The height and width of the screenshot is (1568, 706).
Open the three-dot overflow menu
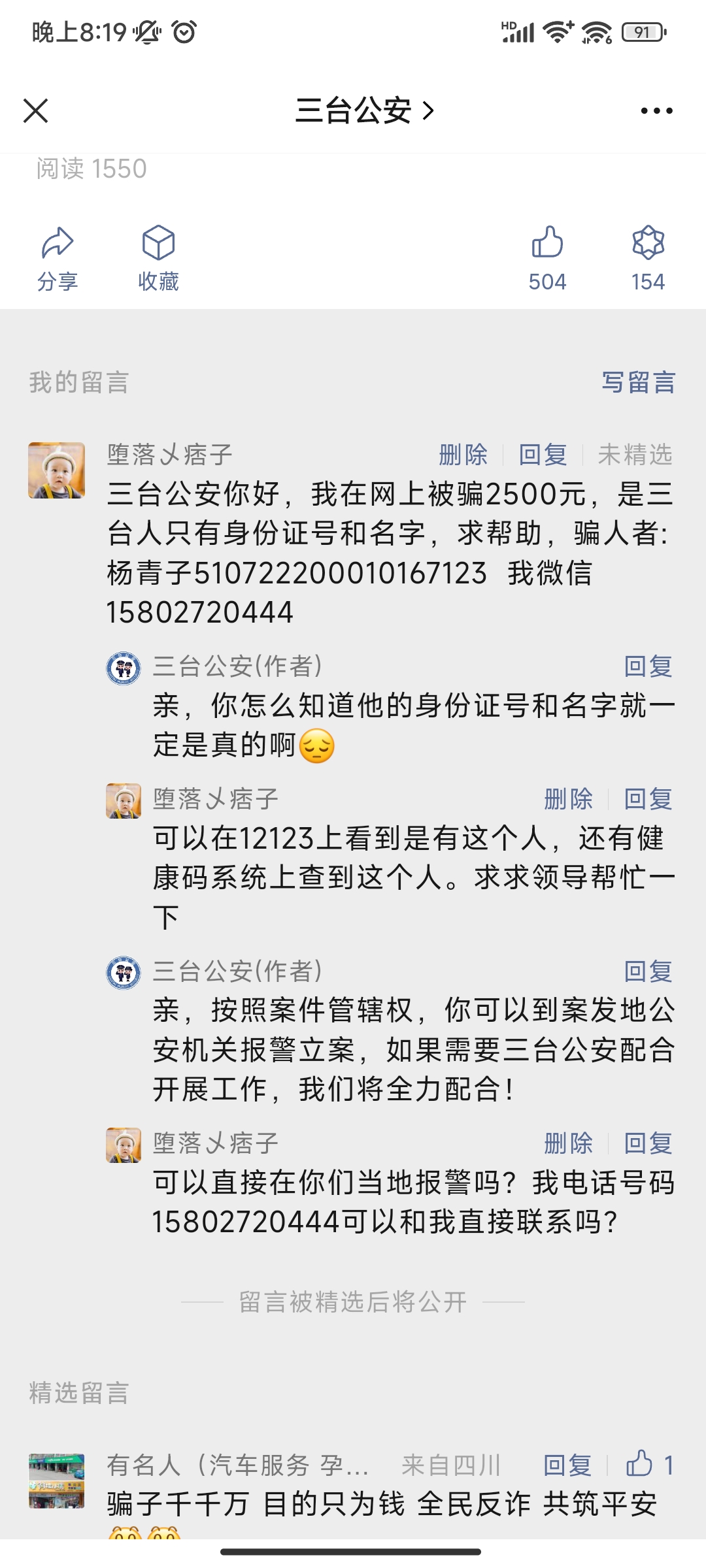pyautogui.click(x=656, y=110)
